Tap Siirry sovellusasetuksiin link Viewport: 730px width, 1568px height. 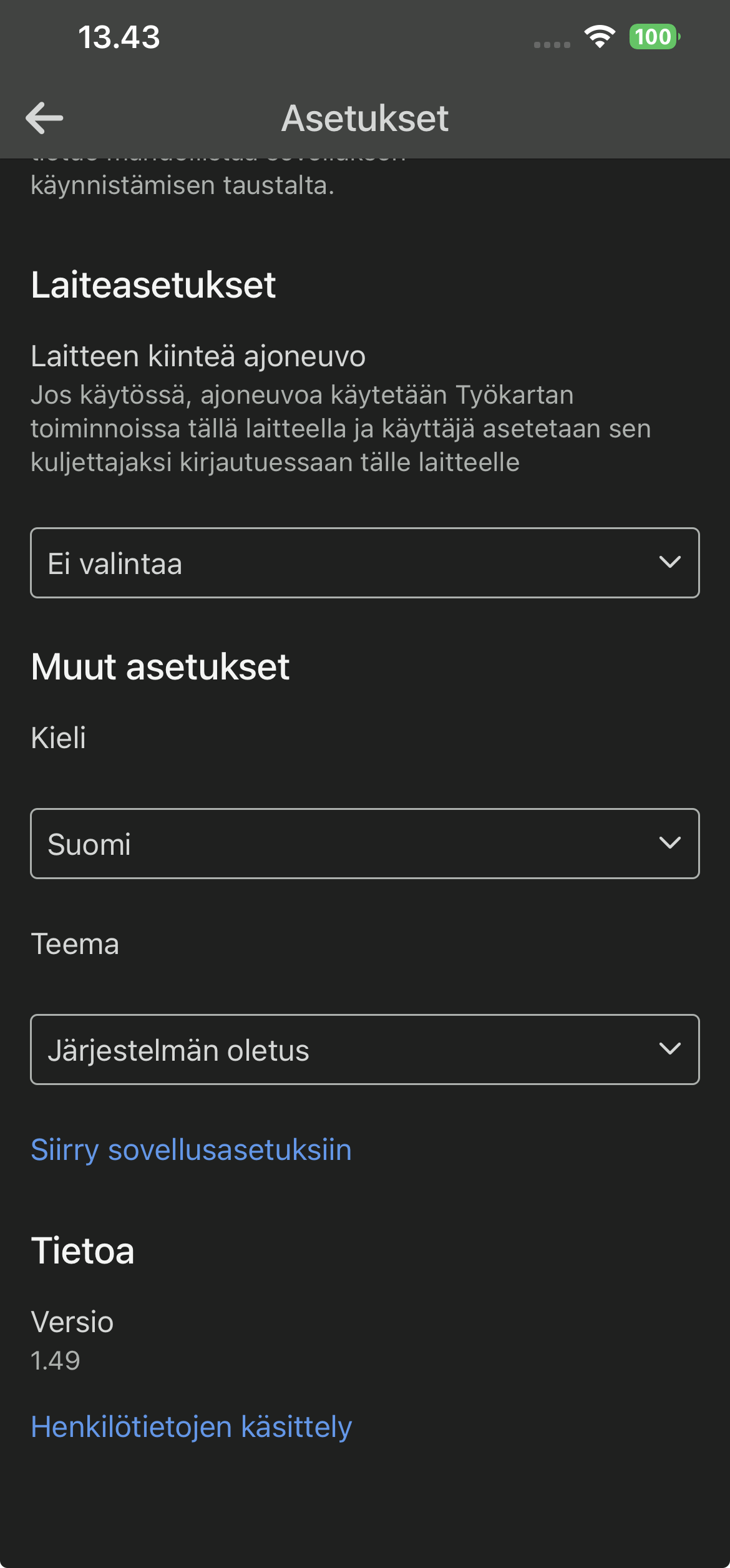pos(191,1149)
